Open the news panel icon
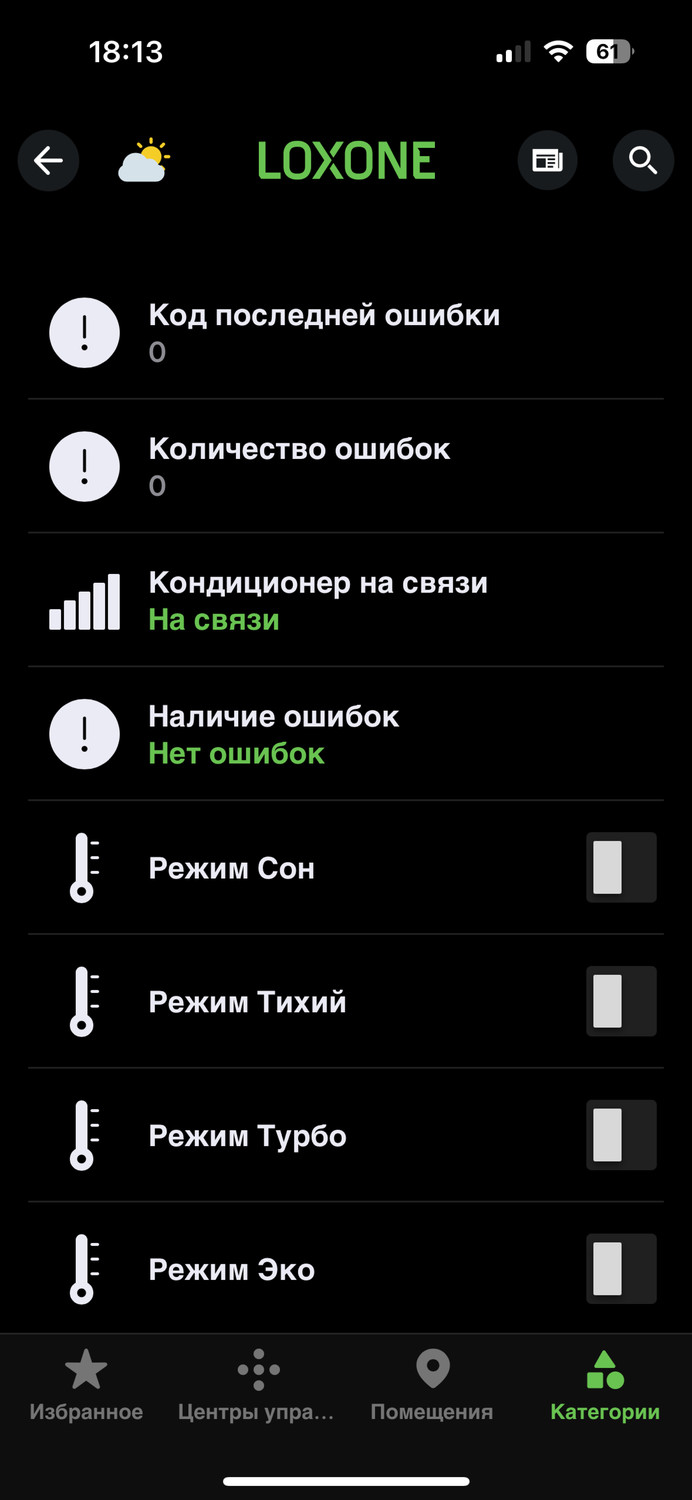 point(547,161)
